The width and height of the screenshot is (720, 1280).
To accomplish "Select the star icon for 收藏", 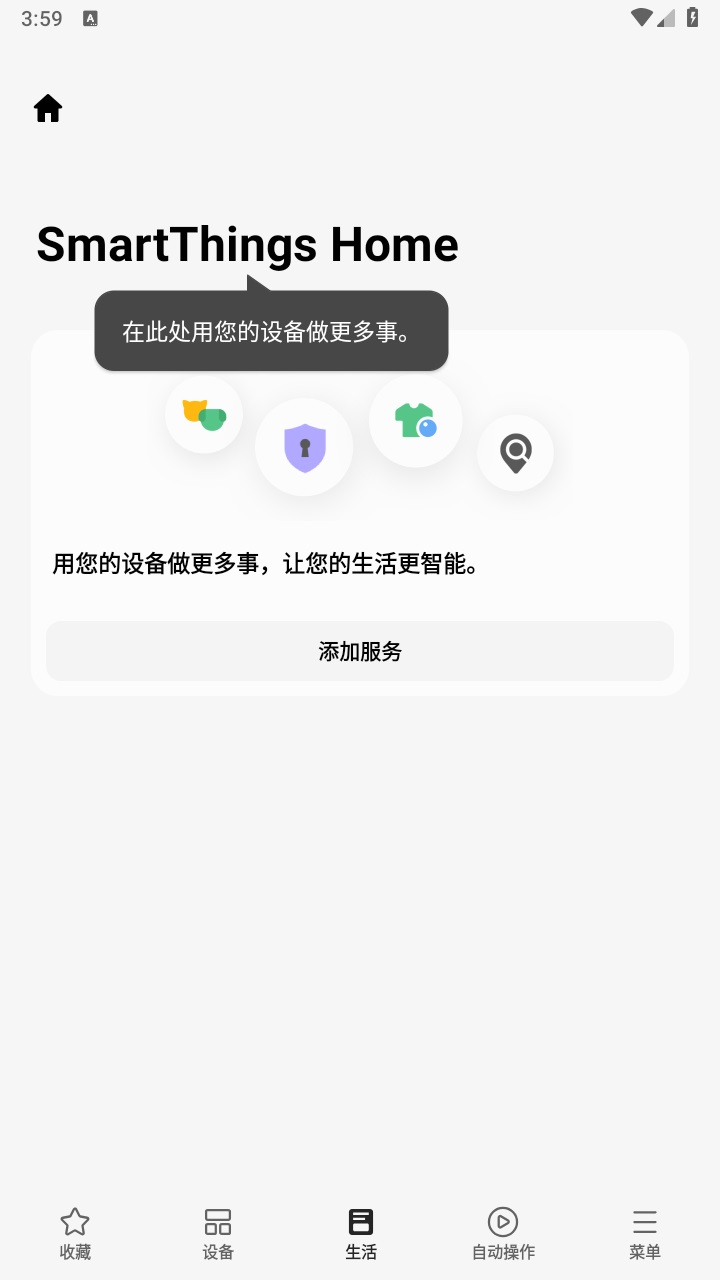I will (74, 1220).
